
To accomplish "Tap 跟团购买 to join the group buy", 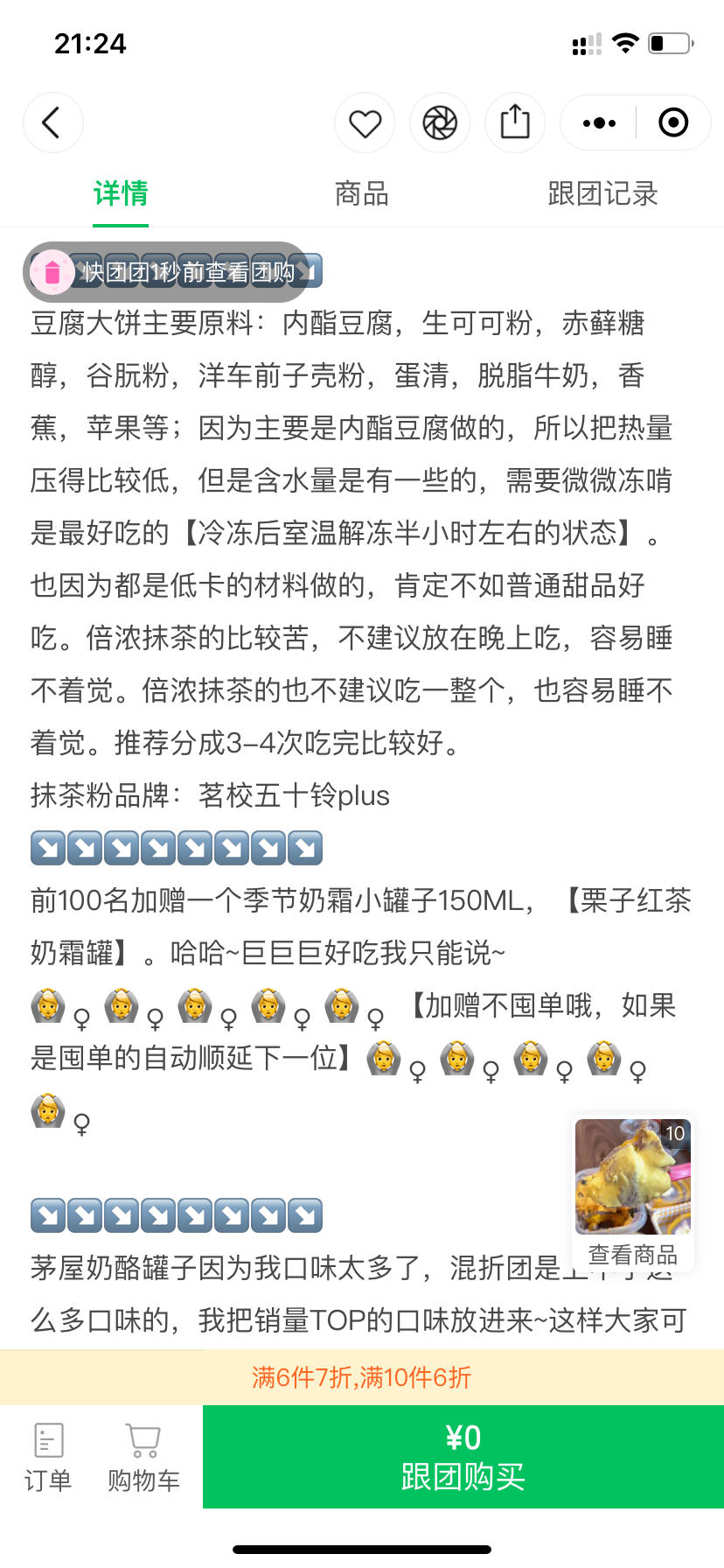I will pos(463,1457).
